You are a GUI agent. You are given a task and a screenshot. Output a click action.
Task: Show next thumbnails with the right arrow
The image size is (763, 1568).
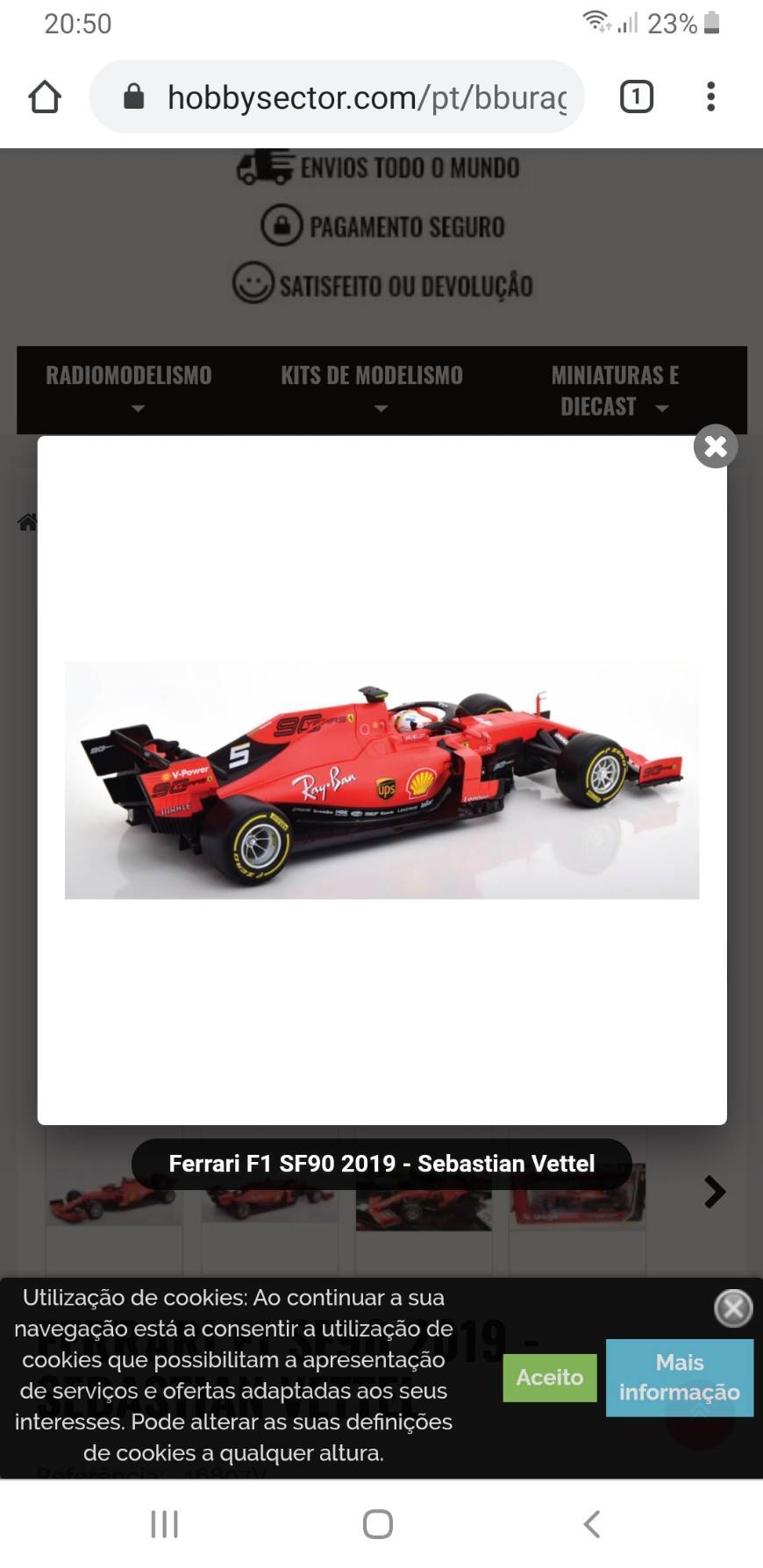(x=715, y=1191)
